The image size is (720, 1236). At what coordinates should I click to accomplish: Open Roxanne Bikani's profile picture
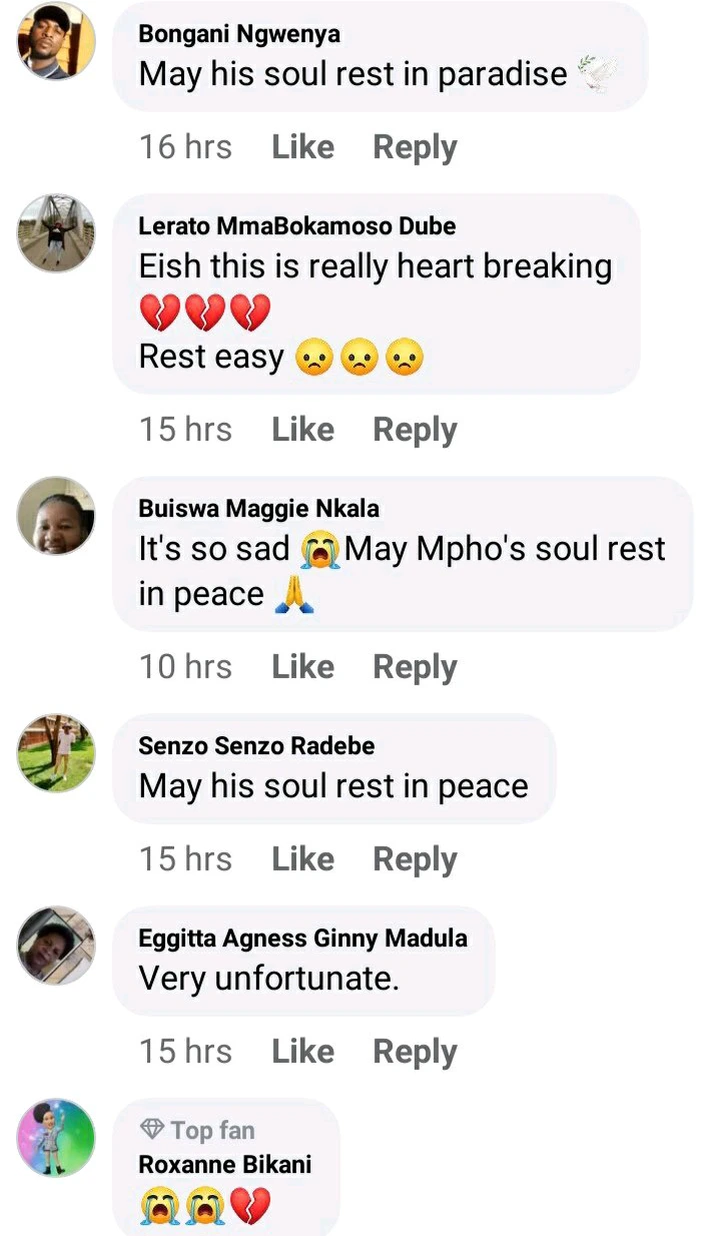pos(57,1137)
